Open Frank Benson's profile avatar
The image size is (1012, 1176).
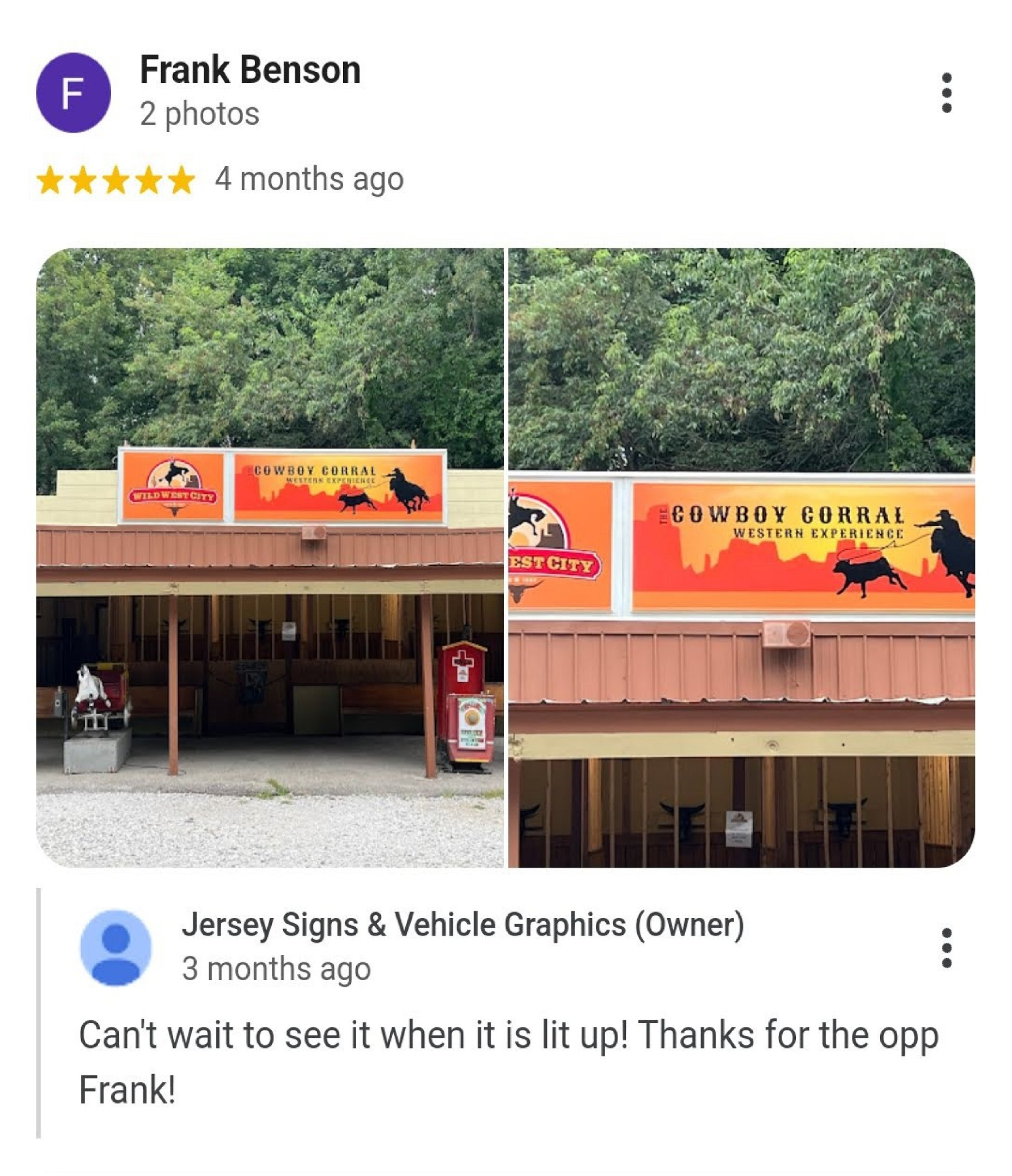pos(74,93)
